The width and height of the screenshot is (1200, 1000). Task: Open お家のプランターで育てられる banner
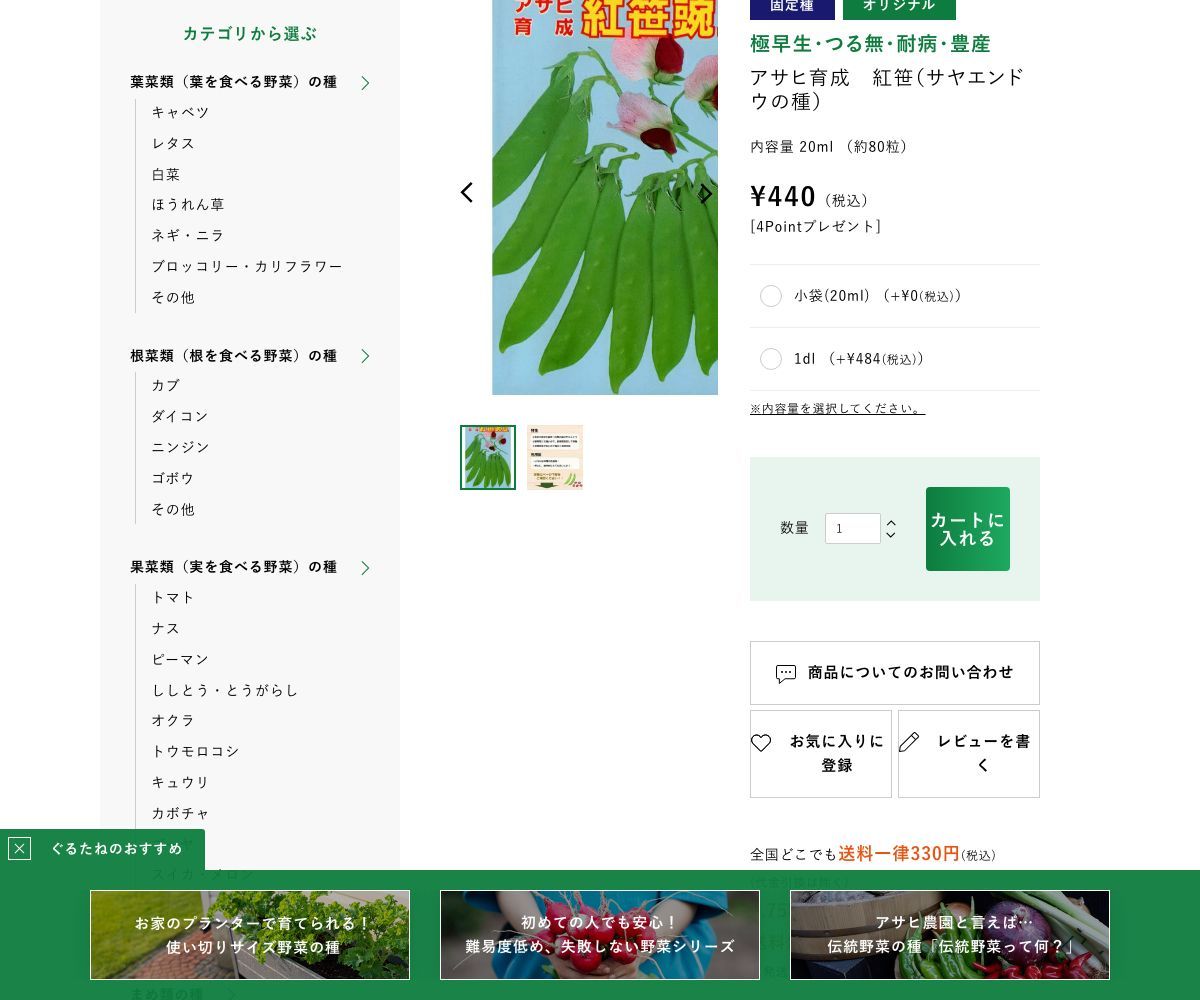coord(250,935)
